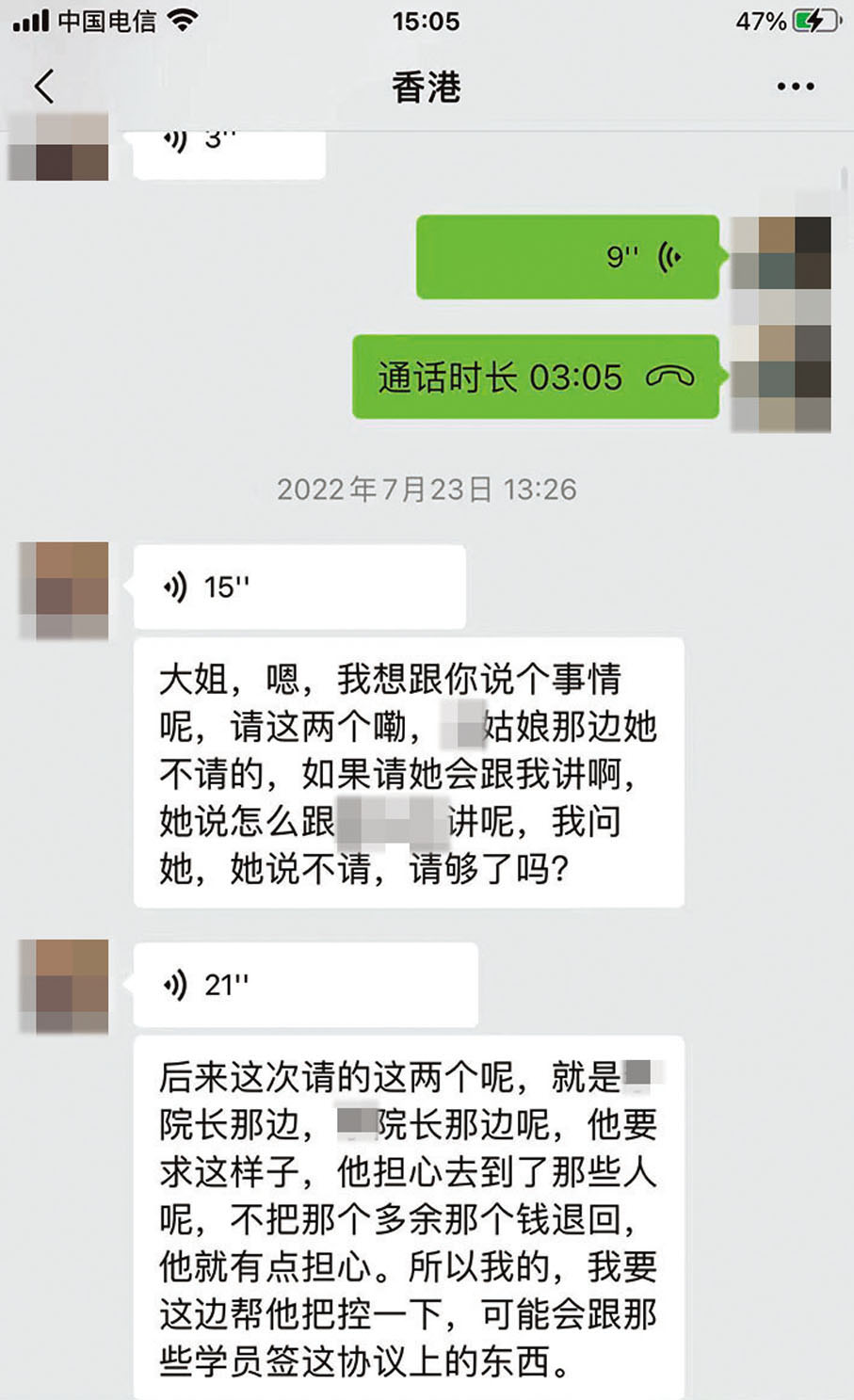Tap the 通话时长 03:05 call record
854x1400 pixels.
pyautogui.click(x=535, y=377)
